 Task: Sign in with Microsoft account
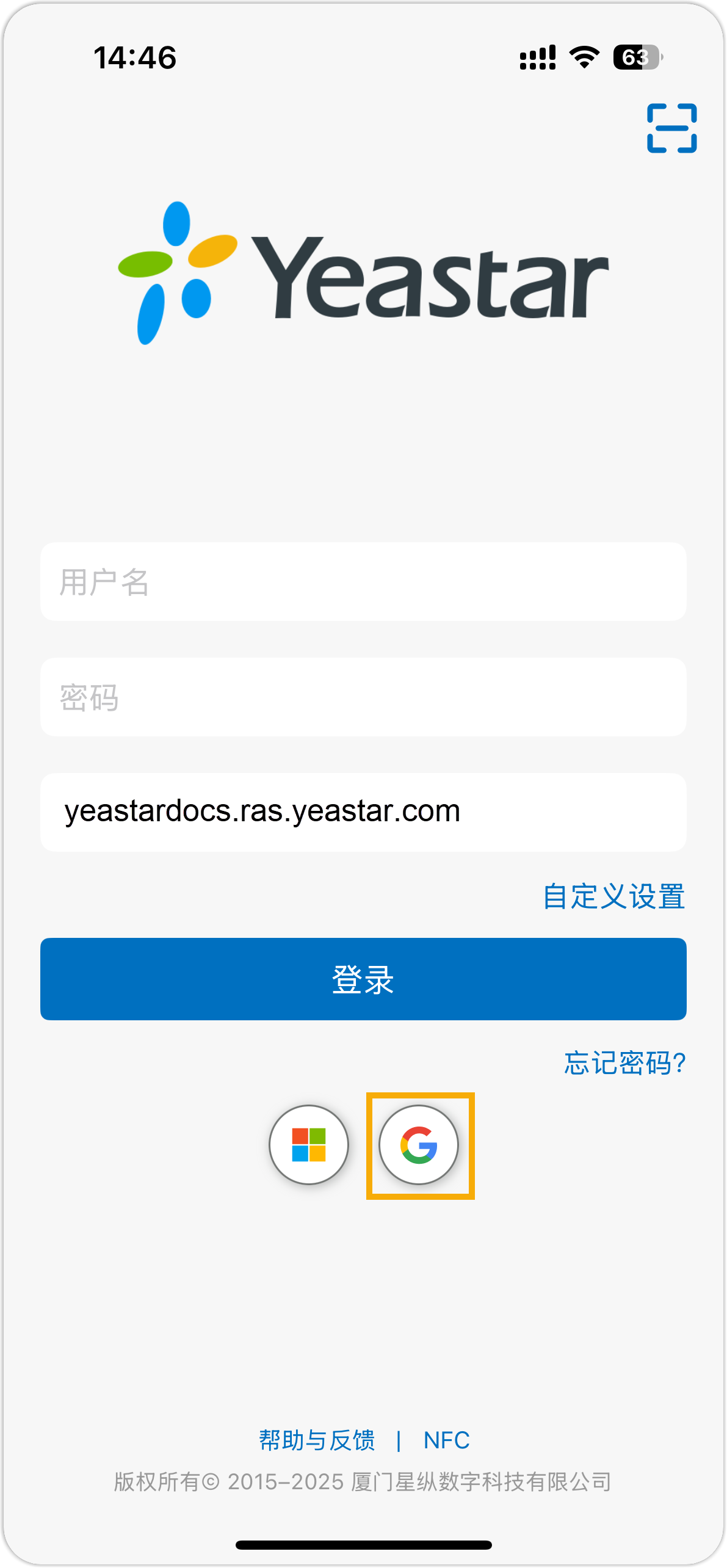[x=309, y=1144]
